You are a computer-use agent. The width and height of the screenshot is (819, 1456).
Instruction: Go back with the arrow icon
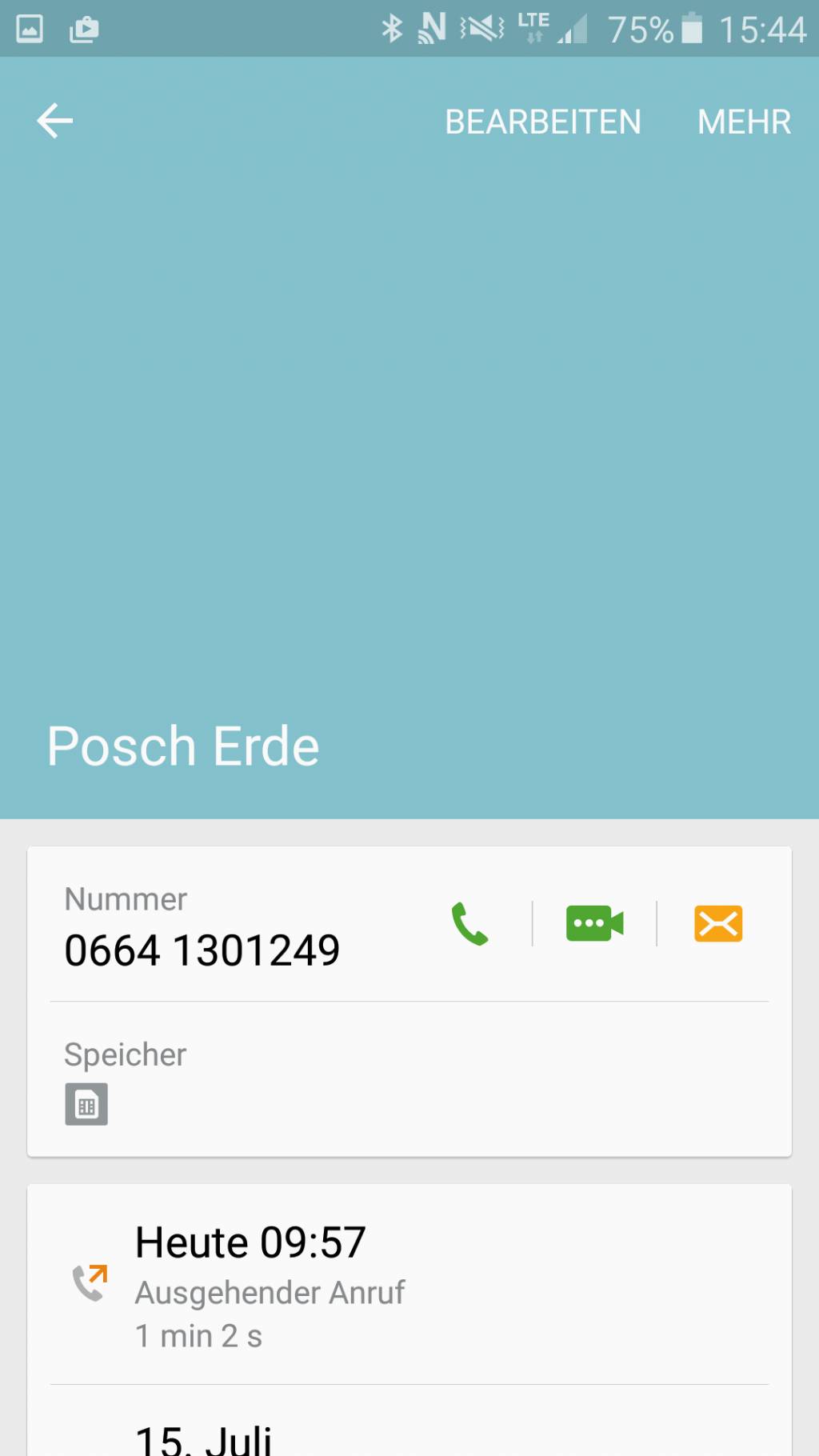[55, 122]
